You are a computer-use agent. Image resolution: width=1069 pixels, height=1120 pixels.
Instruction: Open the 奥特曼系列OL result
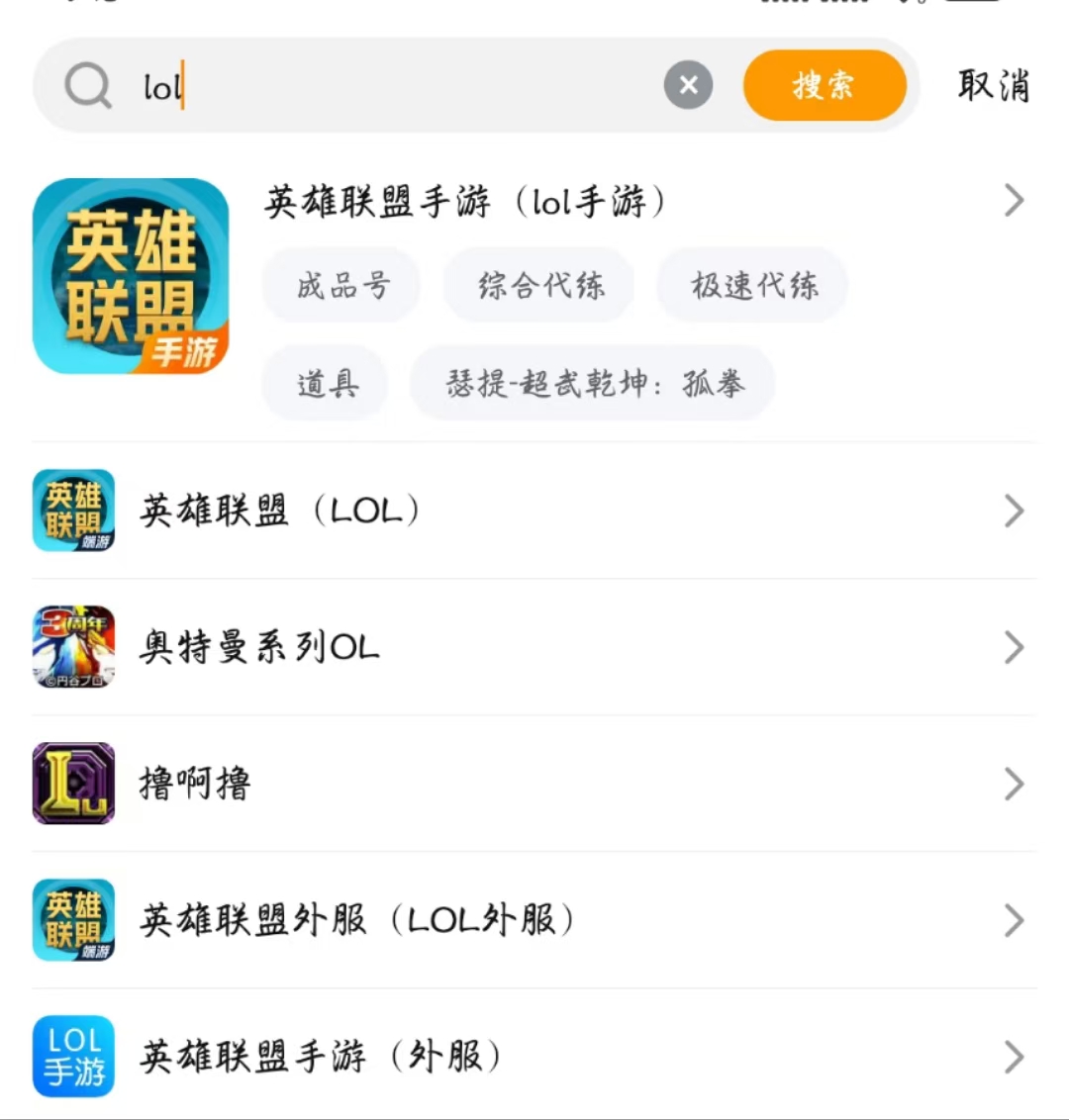pos(534,647)
